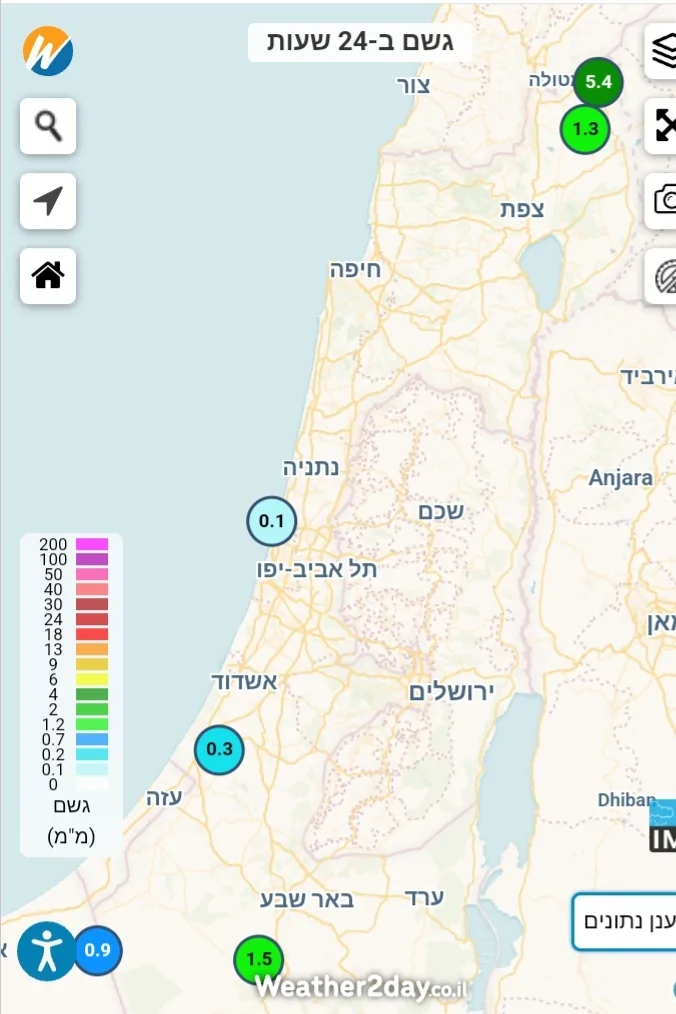Go to the home screen button

(x=48, y=275)
